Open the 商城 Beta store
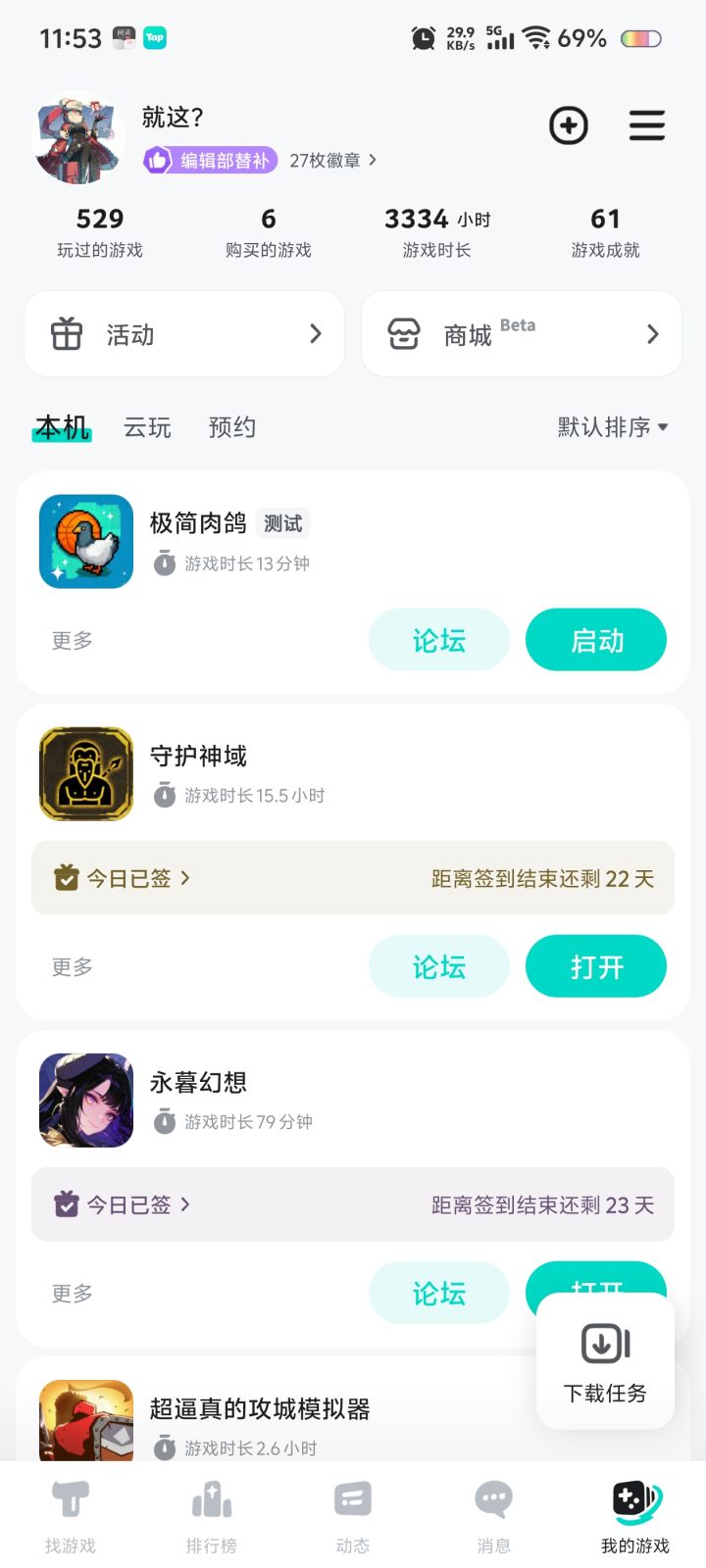The image size is (706, 1568). tap(521, 334)
